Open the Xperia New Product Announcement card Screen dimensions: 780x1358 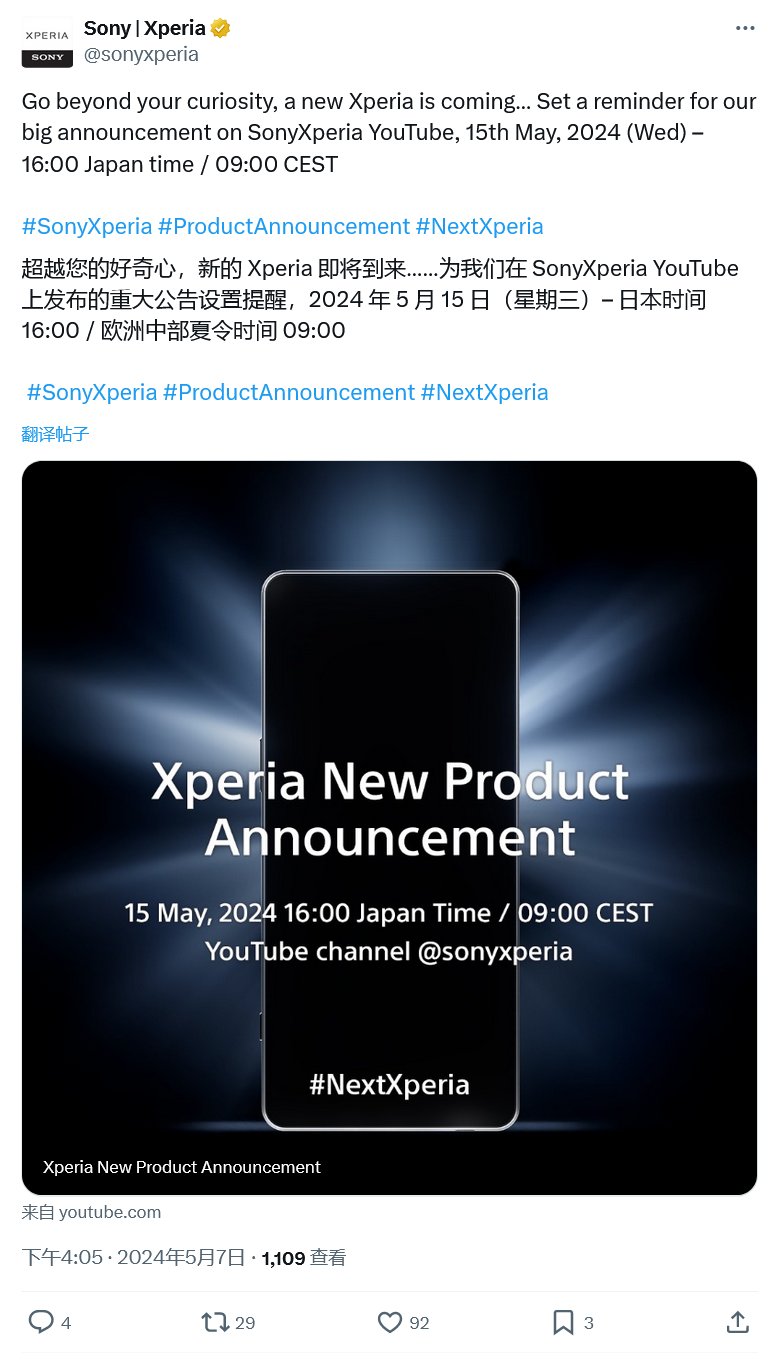[x=389, y=827]
